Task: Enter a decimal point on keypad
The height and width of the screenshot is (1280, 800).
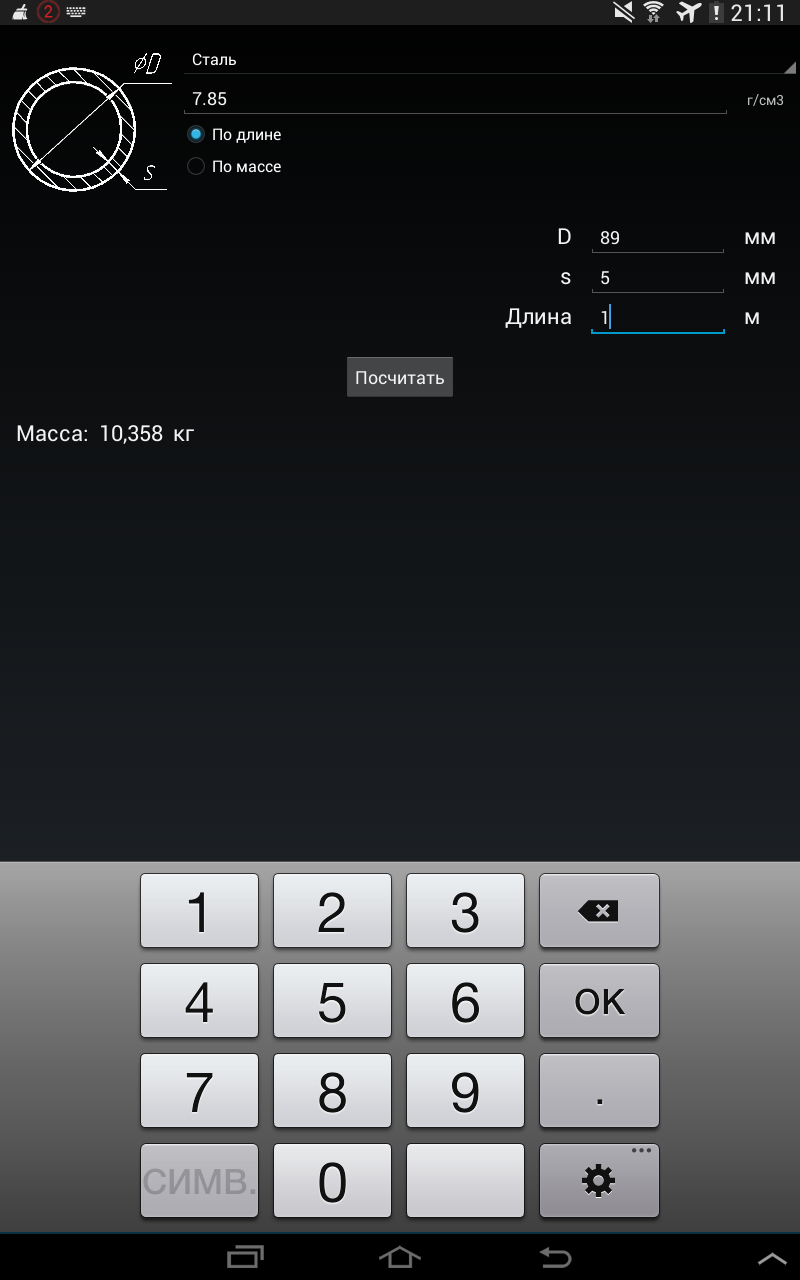Action: [x=599, y=1091]
